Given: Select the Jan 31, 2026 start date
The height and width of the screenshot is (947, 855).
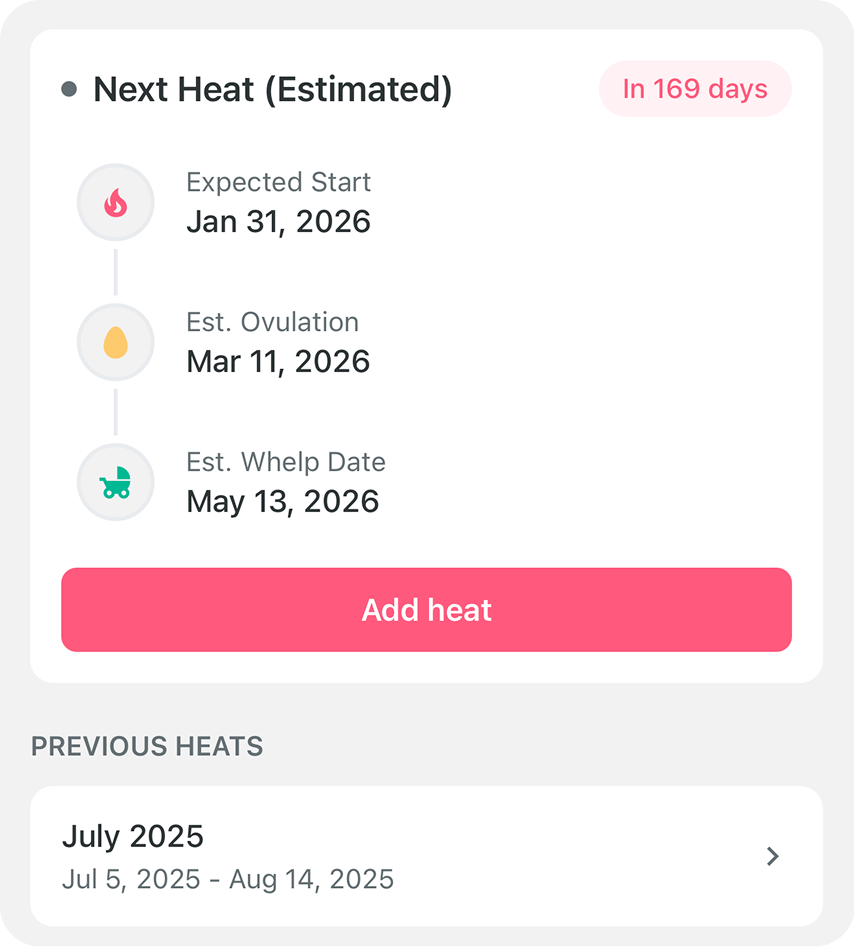Looking at the screenshot, I should coord(278,221).
